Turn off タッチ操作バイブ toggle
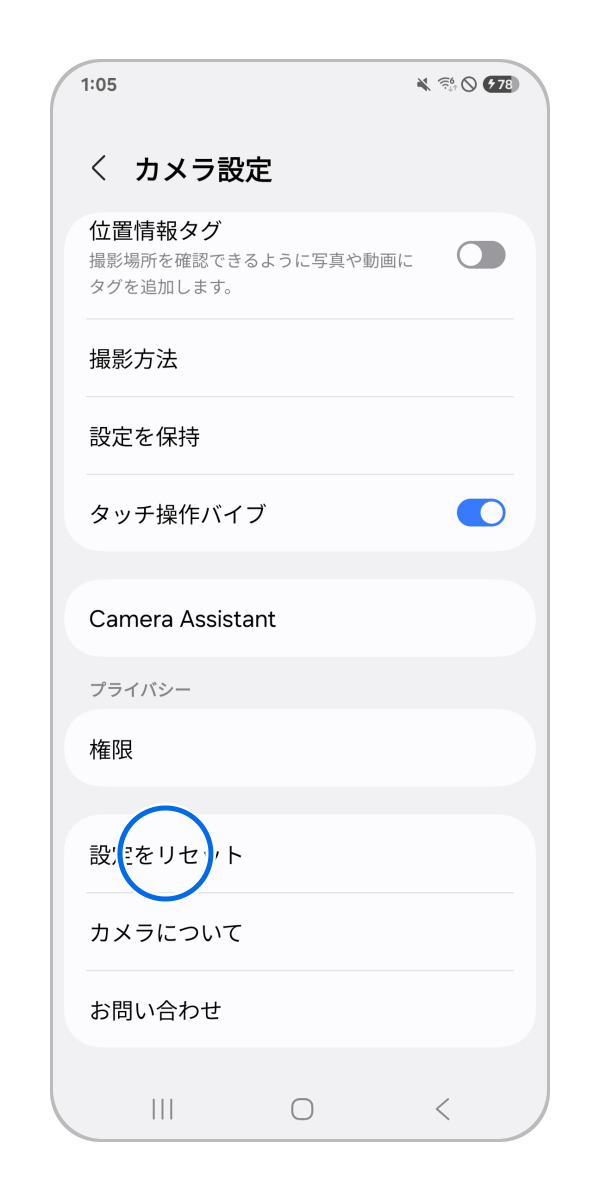 pyautogui.click(x=481, y=514)
